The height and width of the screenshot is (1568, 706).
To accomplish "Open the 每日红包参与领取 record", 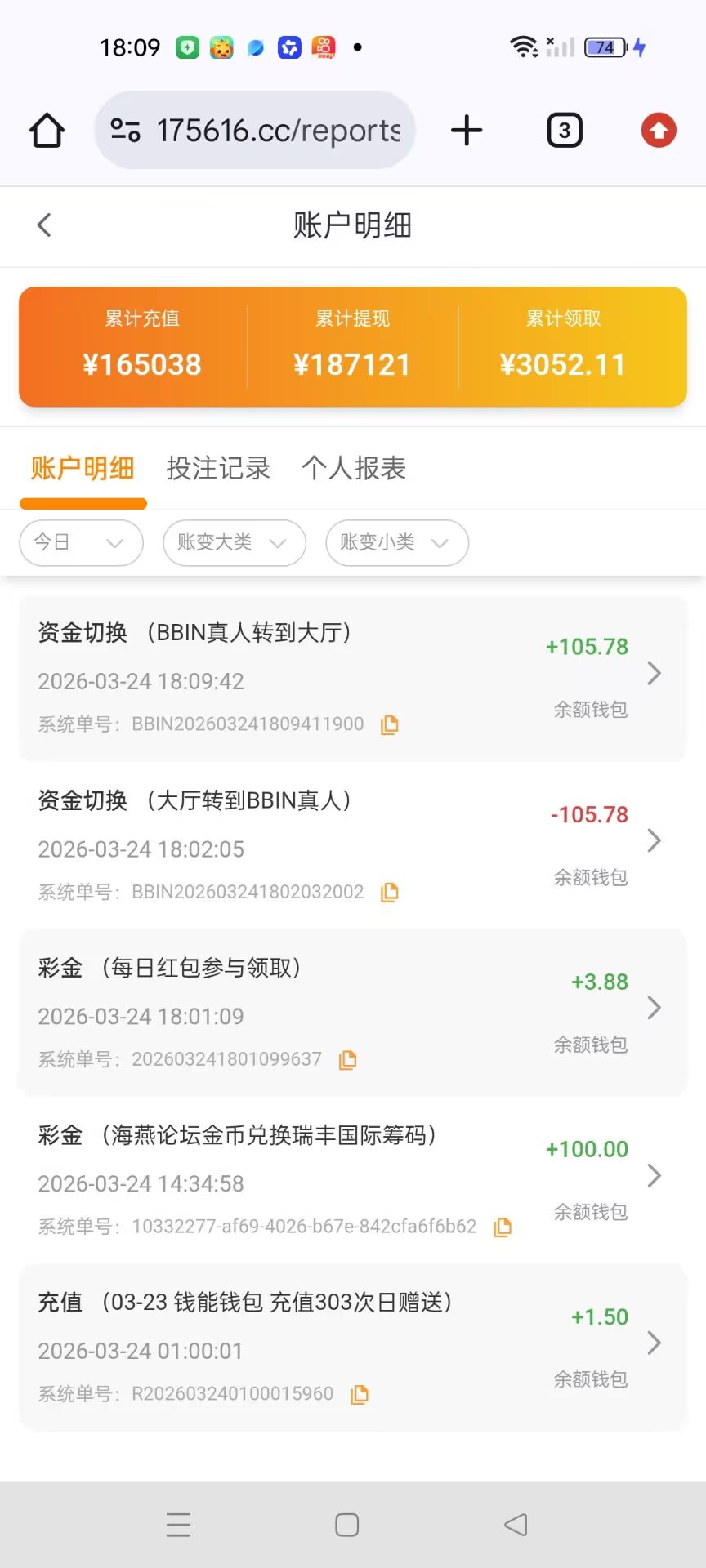I will [653, 1008].
